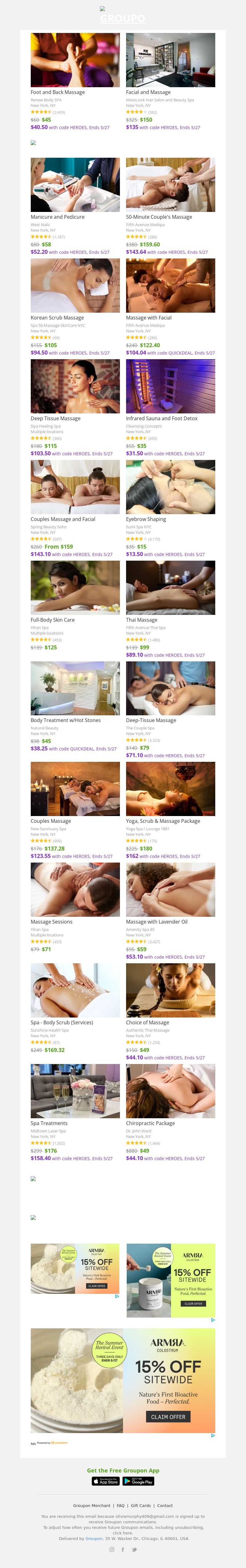View the Facial and Massage offer
The image size is (246, 1568).
coord(170,60)
